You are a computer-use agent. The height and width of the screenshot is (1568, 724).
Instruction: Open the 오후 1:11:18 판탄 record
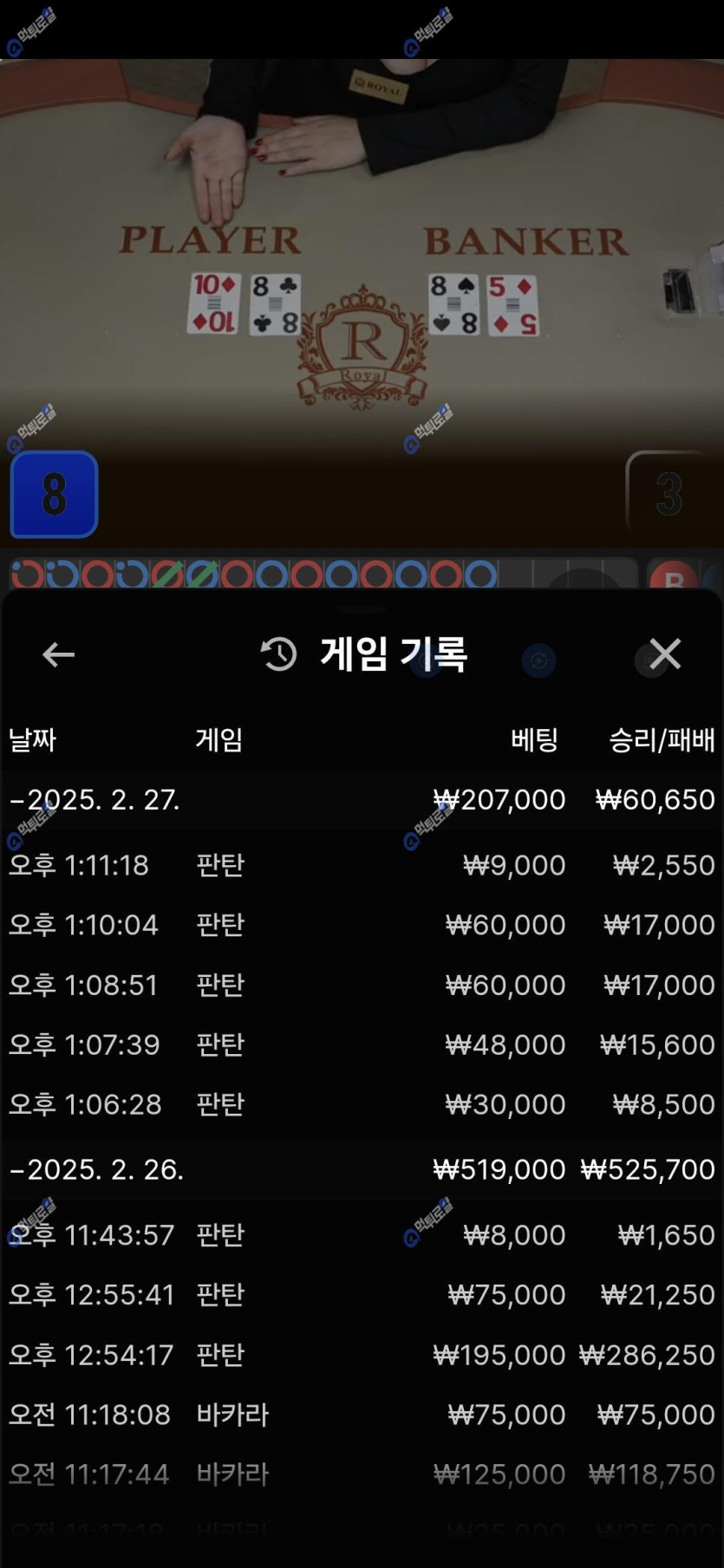[362, 865]
